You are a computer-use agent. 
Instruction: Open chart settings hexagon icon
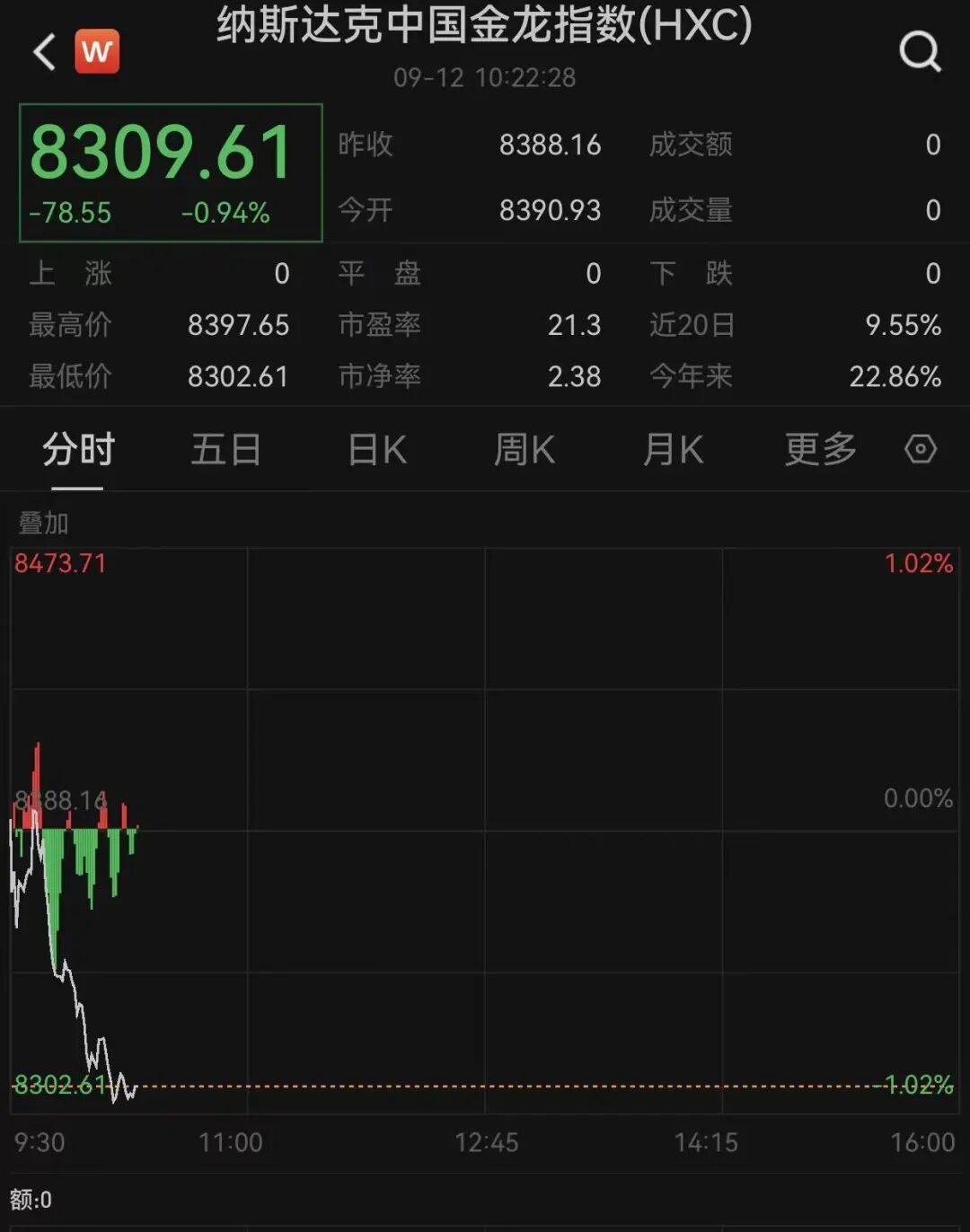(x=921, y=449)
